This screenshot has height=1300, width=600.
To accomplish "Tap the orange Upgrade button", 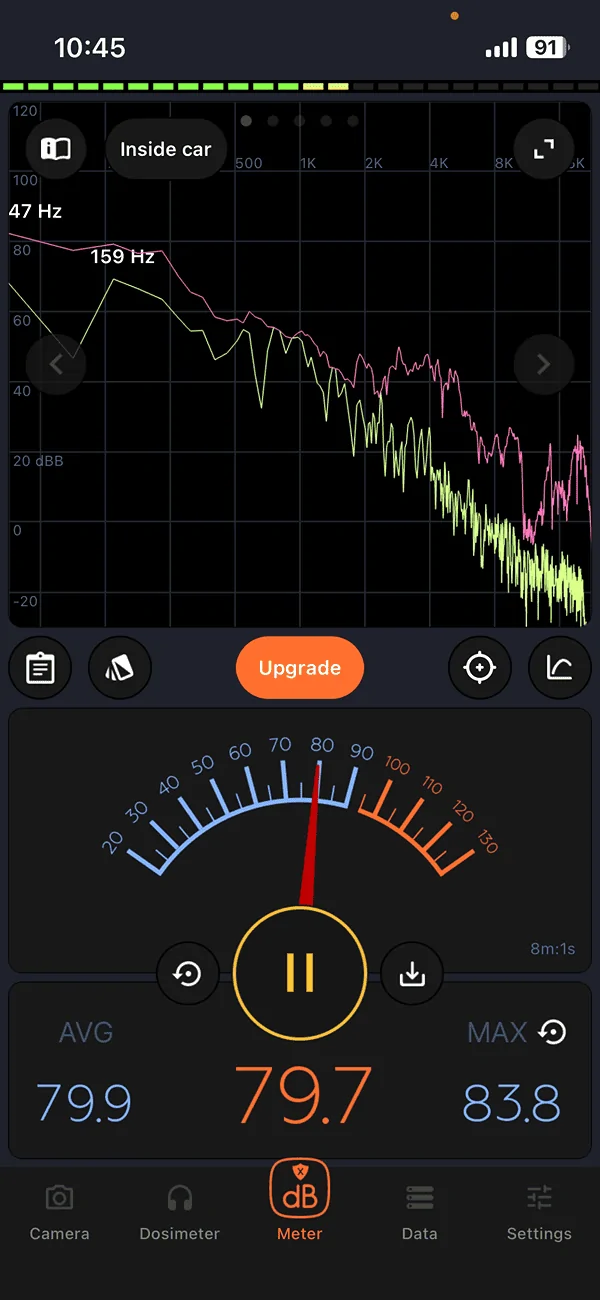I will (x=300, y=668).
